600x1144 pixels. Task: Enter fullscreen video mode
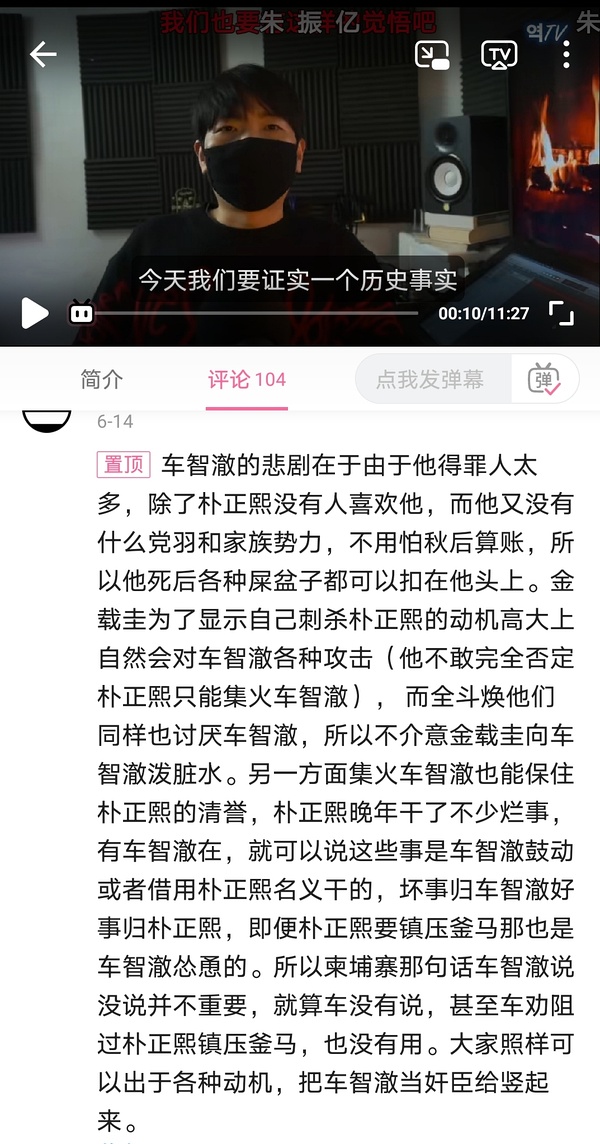point(562,313)
